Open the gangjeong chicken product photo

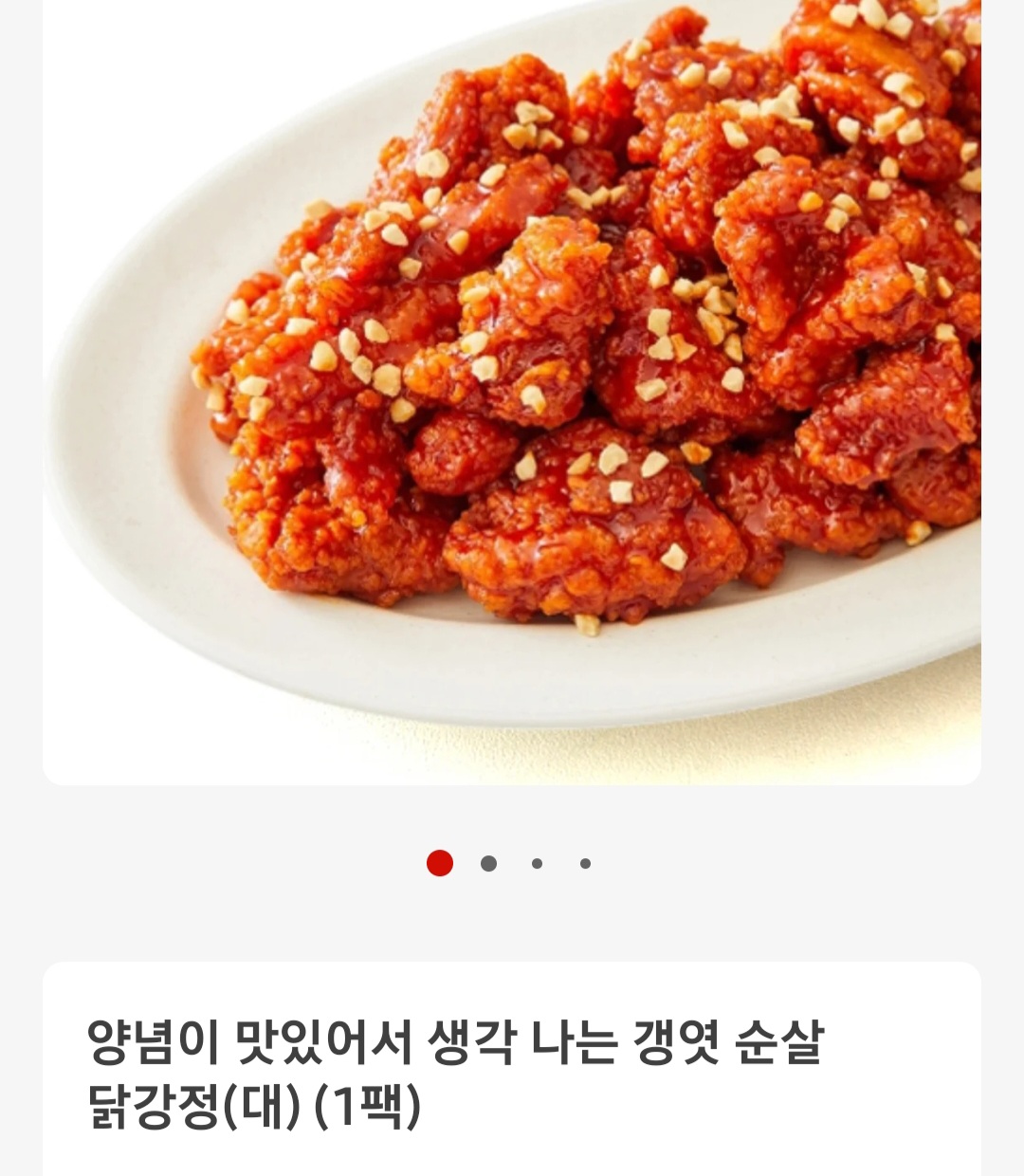tap(512, 379)
